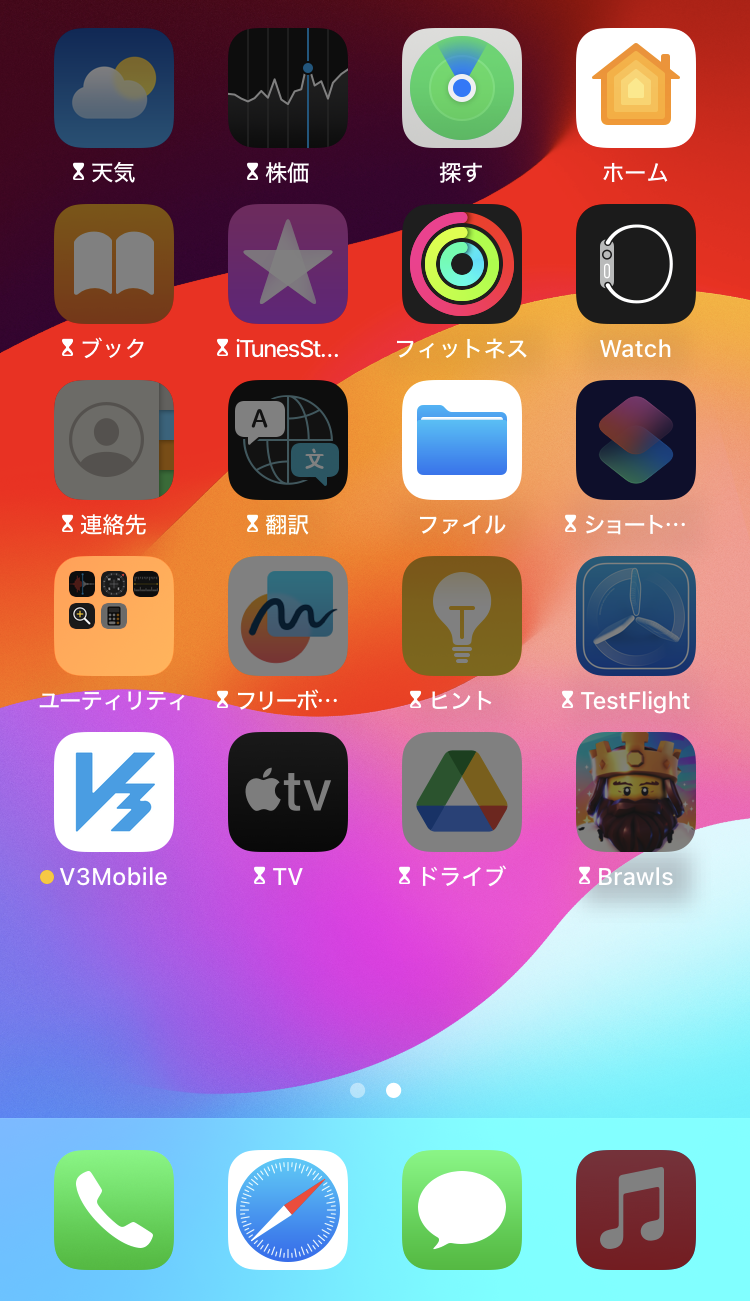Launch the TestFlight app

(636, 616)
